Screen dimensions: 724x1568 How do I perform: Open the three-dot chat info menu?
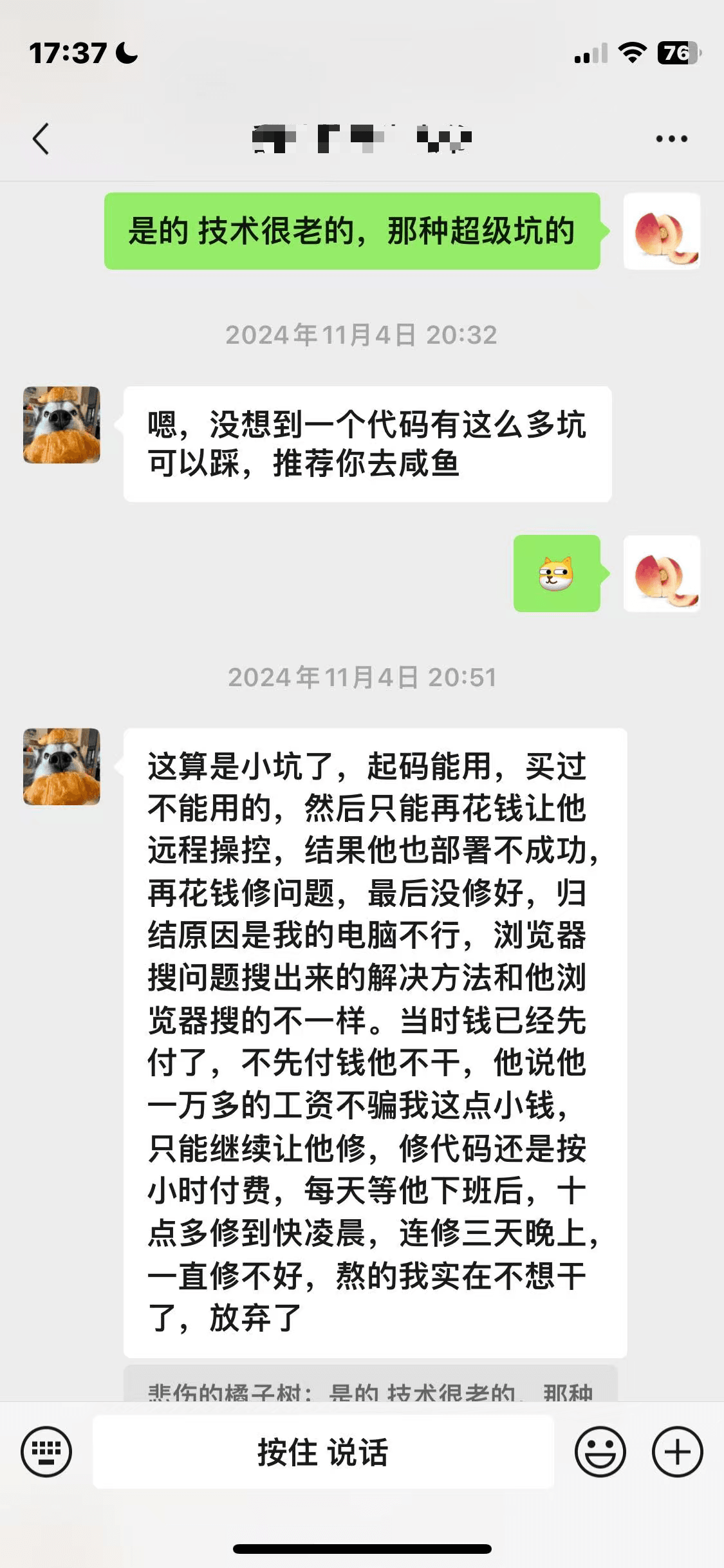click(x=671, y=139)
